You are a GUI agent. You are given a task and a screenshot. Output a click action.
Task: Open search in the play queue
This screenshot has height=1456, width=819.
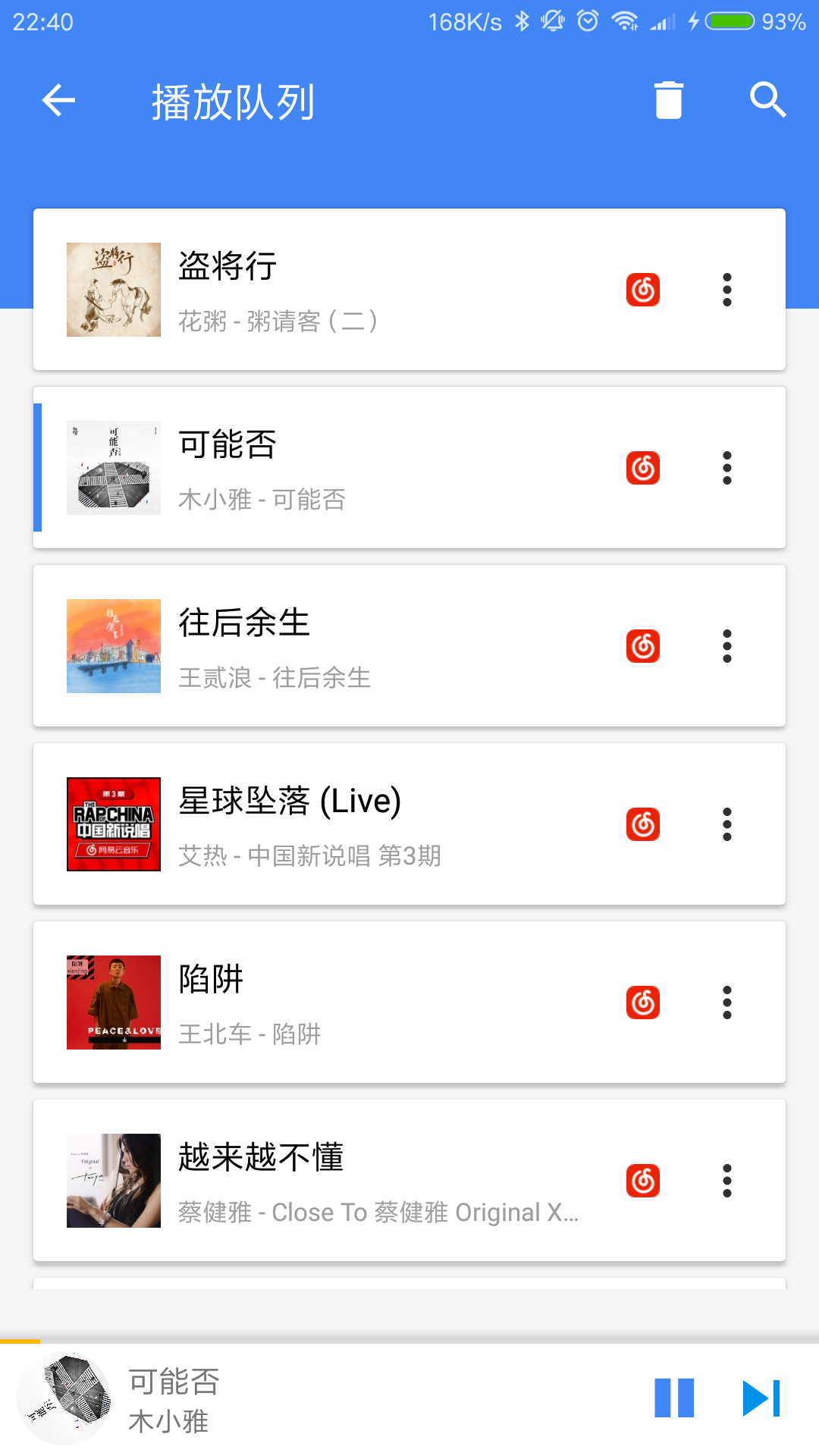(767, 100)
